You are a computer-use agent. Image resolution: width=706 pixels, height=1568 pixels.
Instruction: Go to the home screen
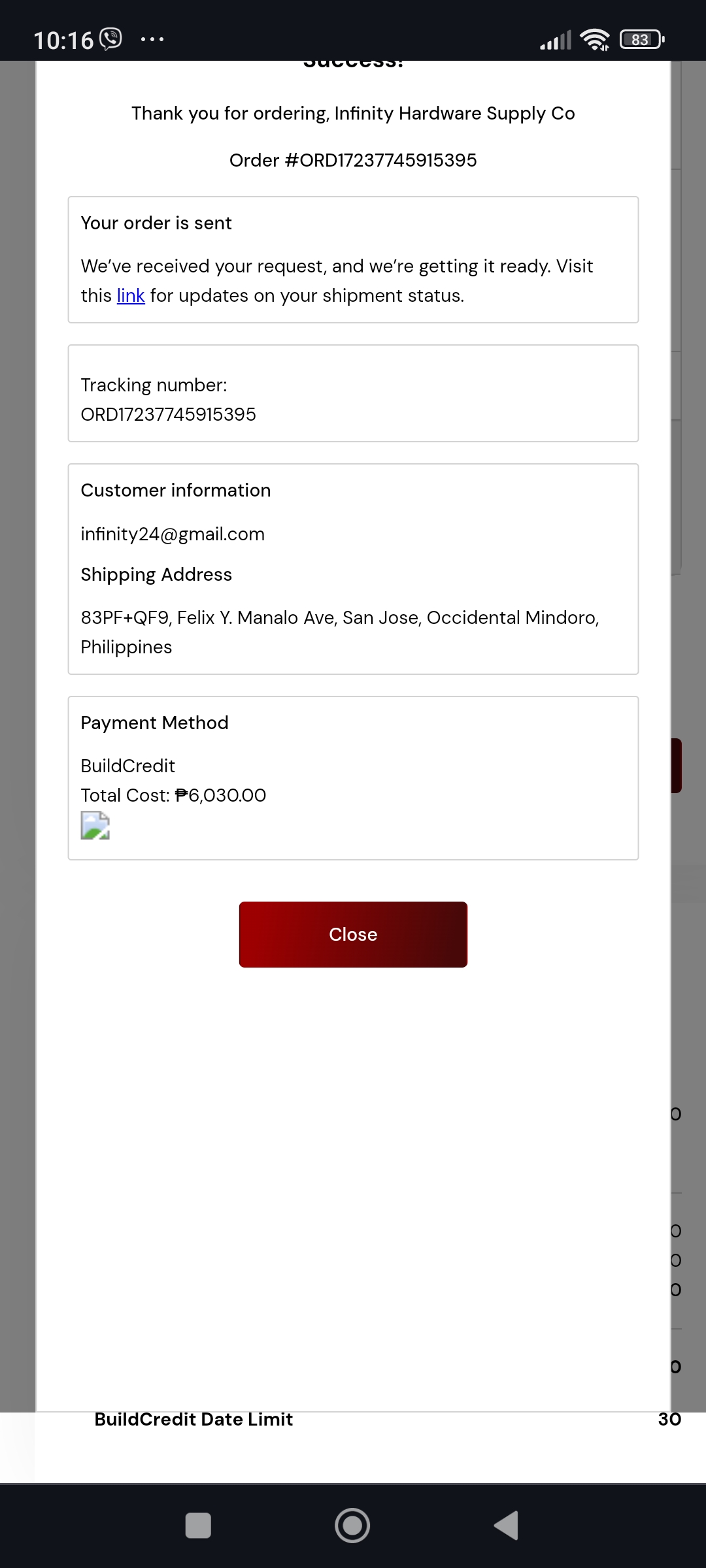point(352,1526)
